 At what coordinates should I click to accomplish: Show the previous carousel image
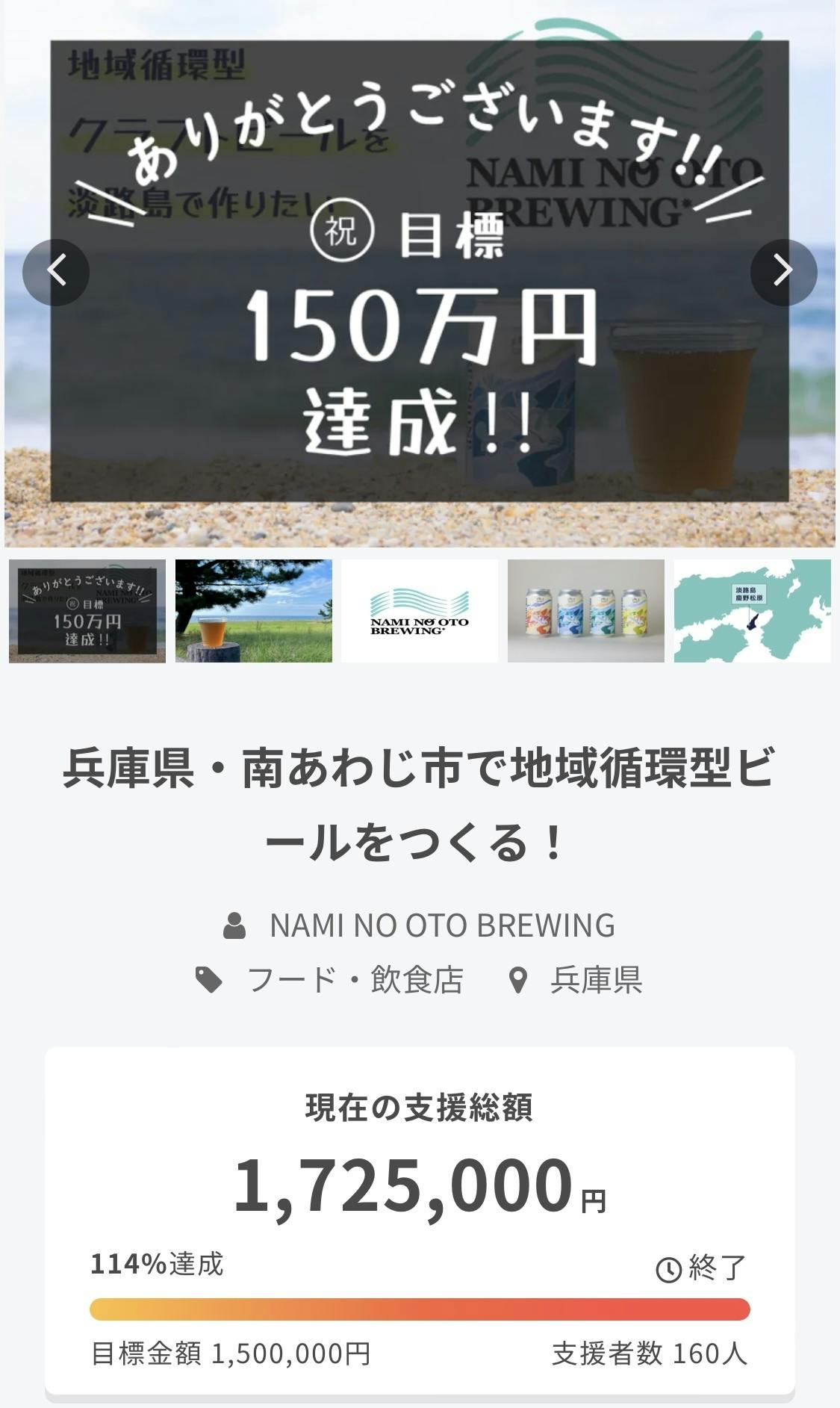coord(56,272)
